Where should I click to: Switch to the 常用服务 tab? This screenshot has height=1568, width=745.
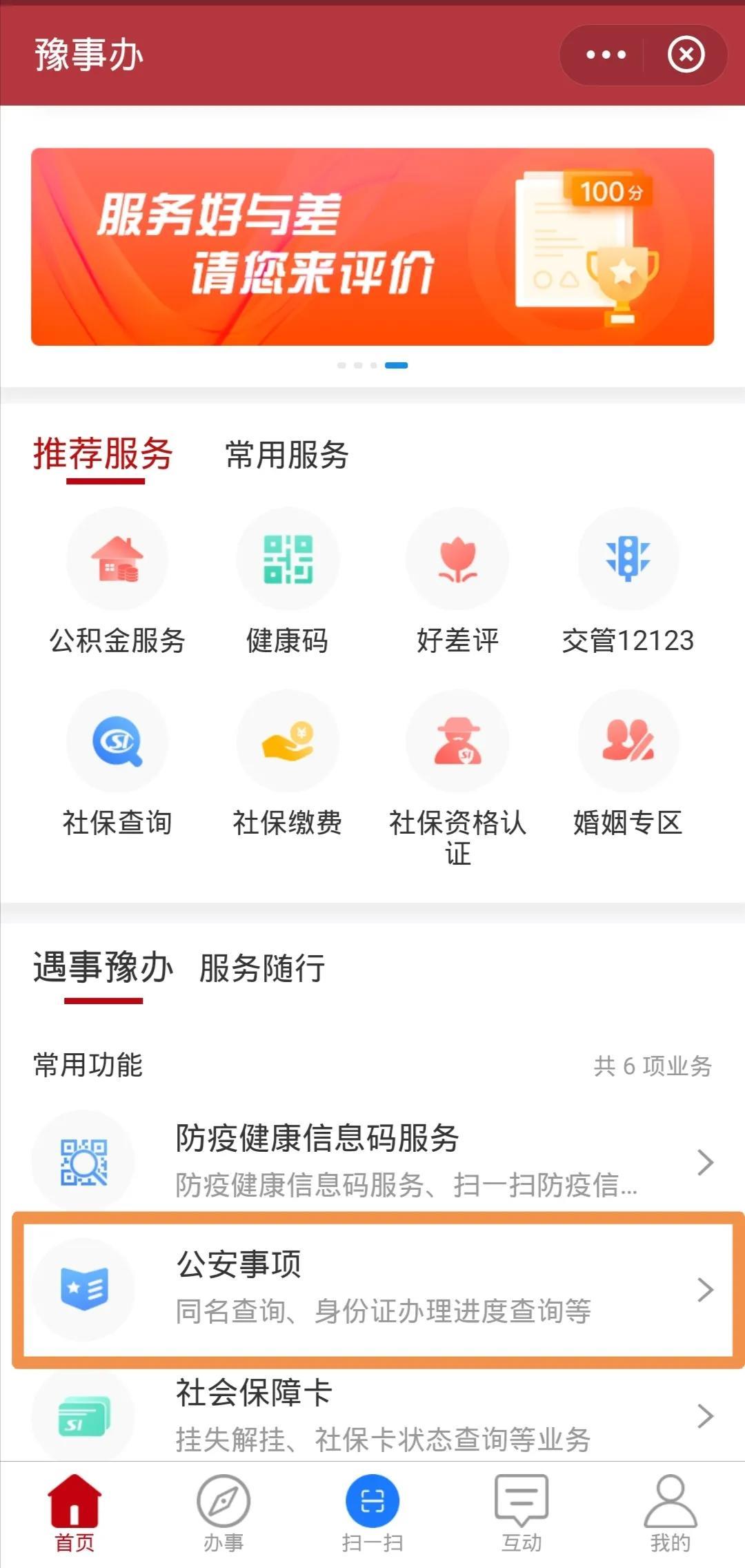click(x=287, y=455)
